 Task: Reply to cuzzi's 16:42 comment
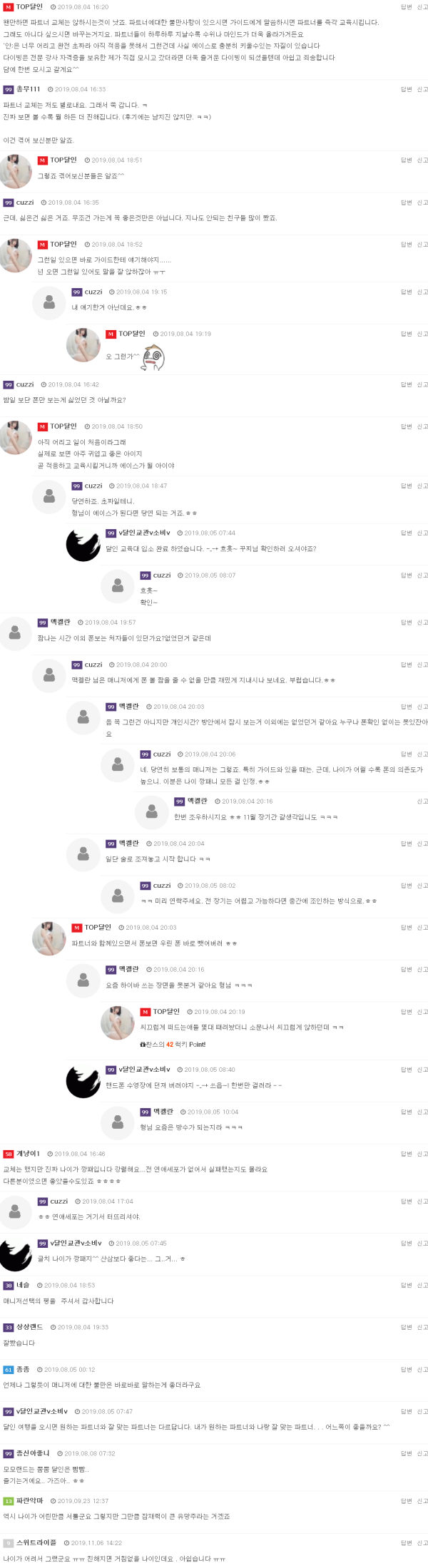(x=406, y=384)
